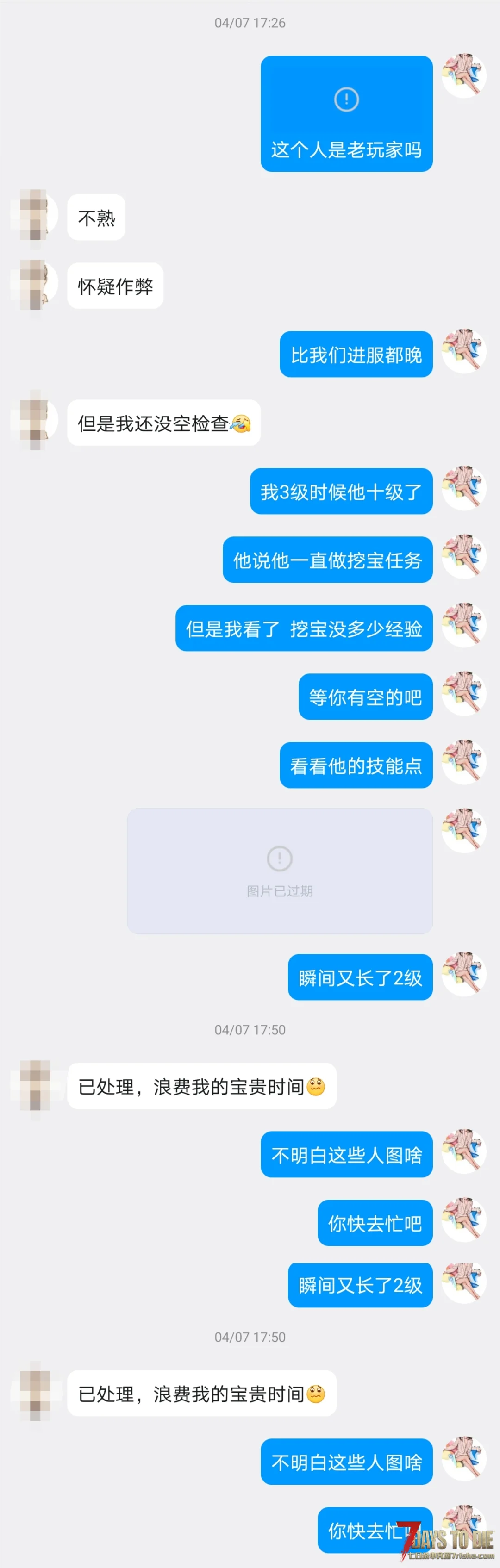Tap the failed image above 这个人是老玩家吗
Viewport: 500px width, 1568px height.
tap(347, 99)
